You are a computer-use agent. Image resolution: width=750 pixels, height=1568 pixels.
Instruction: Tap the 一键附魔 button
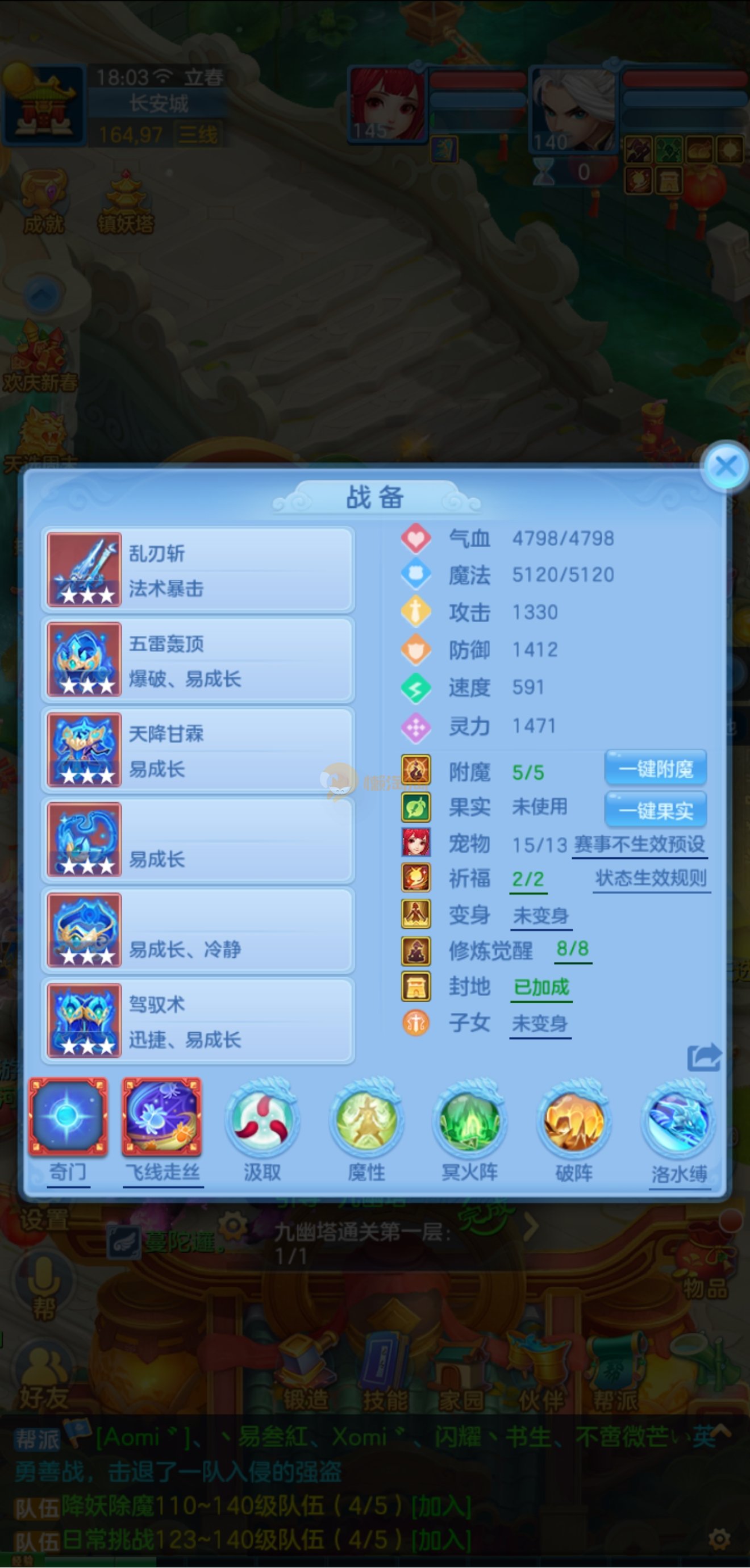click(656, 769)
